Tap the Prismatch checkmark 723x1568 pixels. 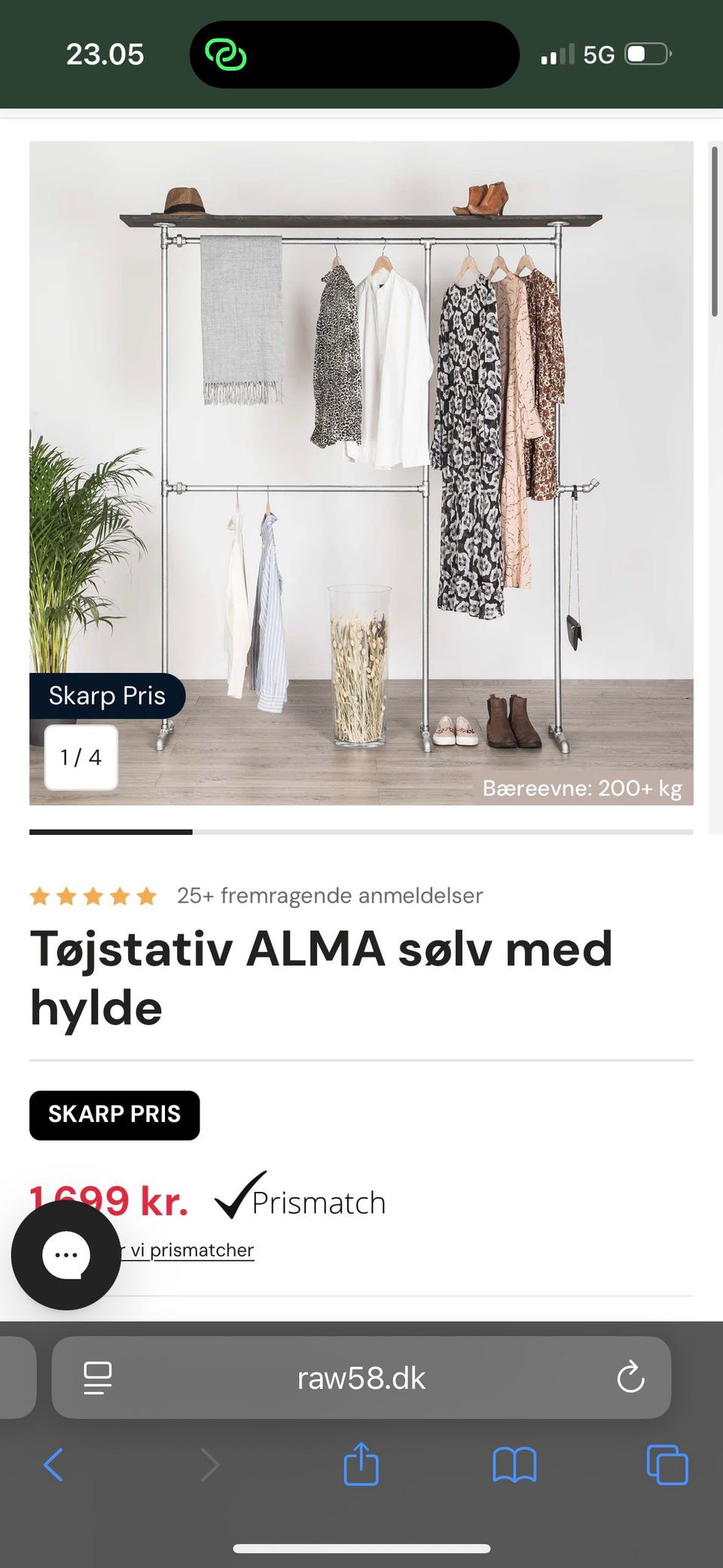236,1201
